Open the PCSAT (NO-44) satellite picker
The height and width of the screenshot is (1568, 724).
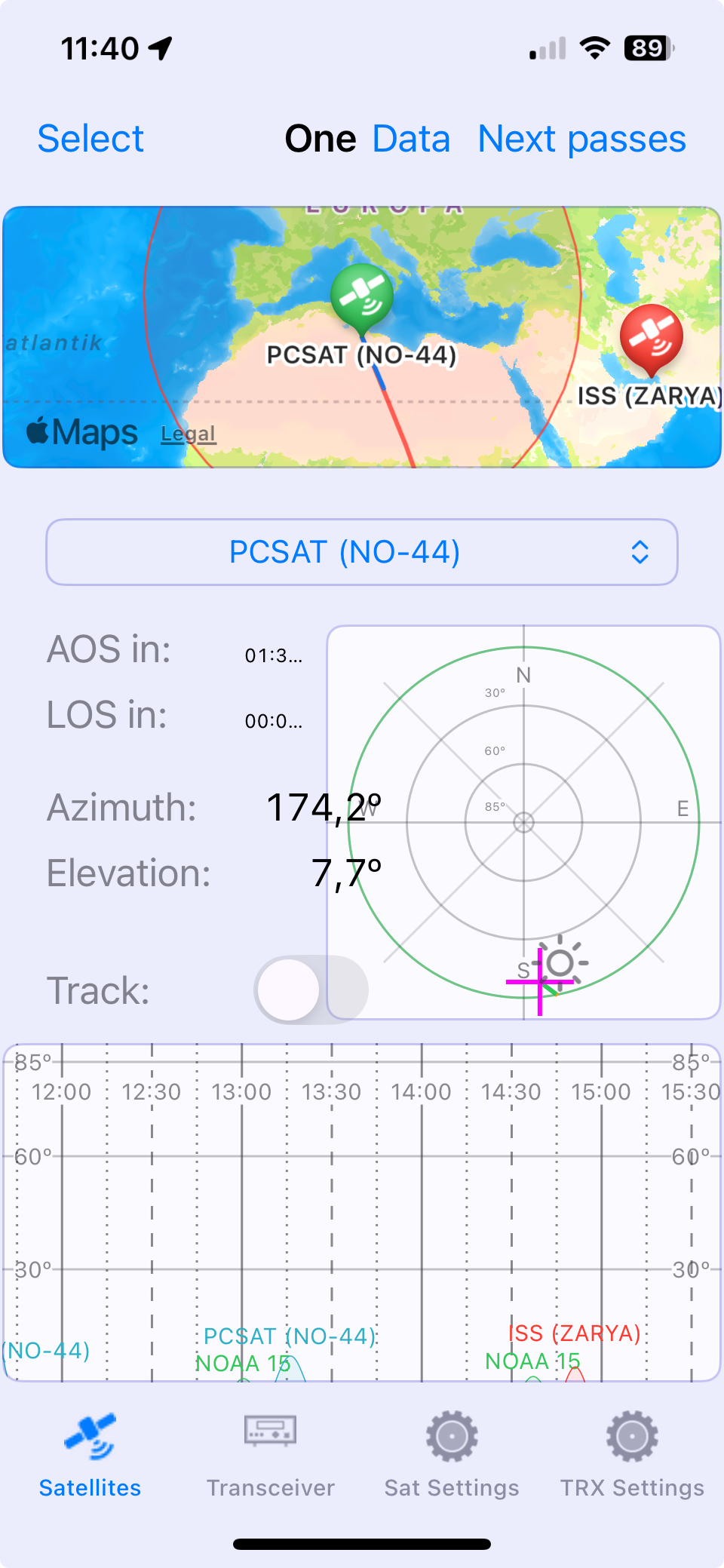[x=362, y=552]
